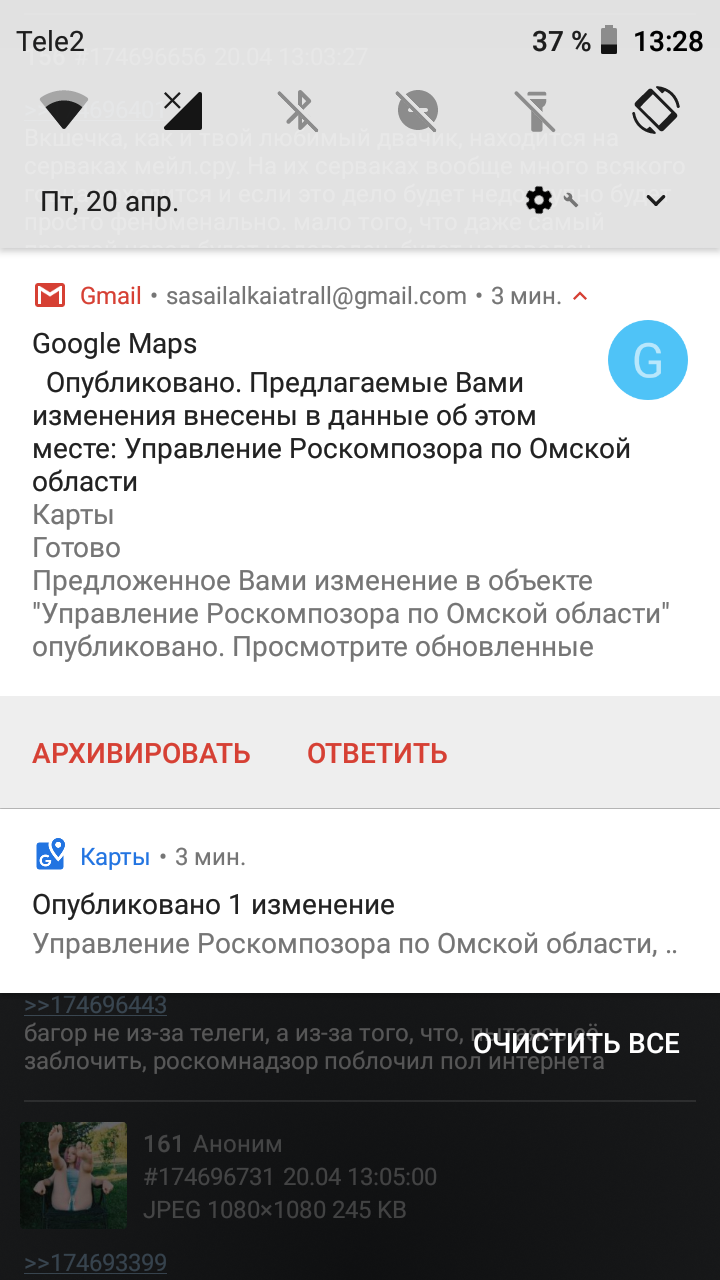Toggle the mobile data quick setting

tap(182, 110)
